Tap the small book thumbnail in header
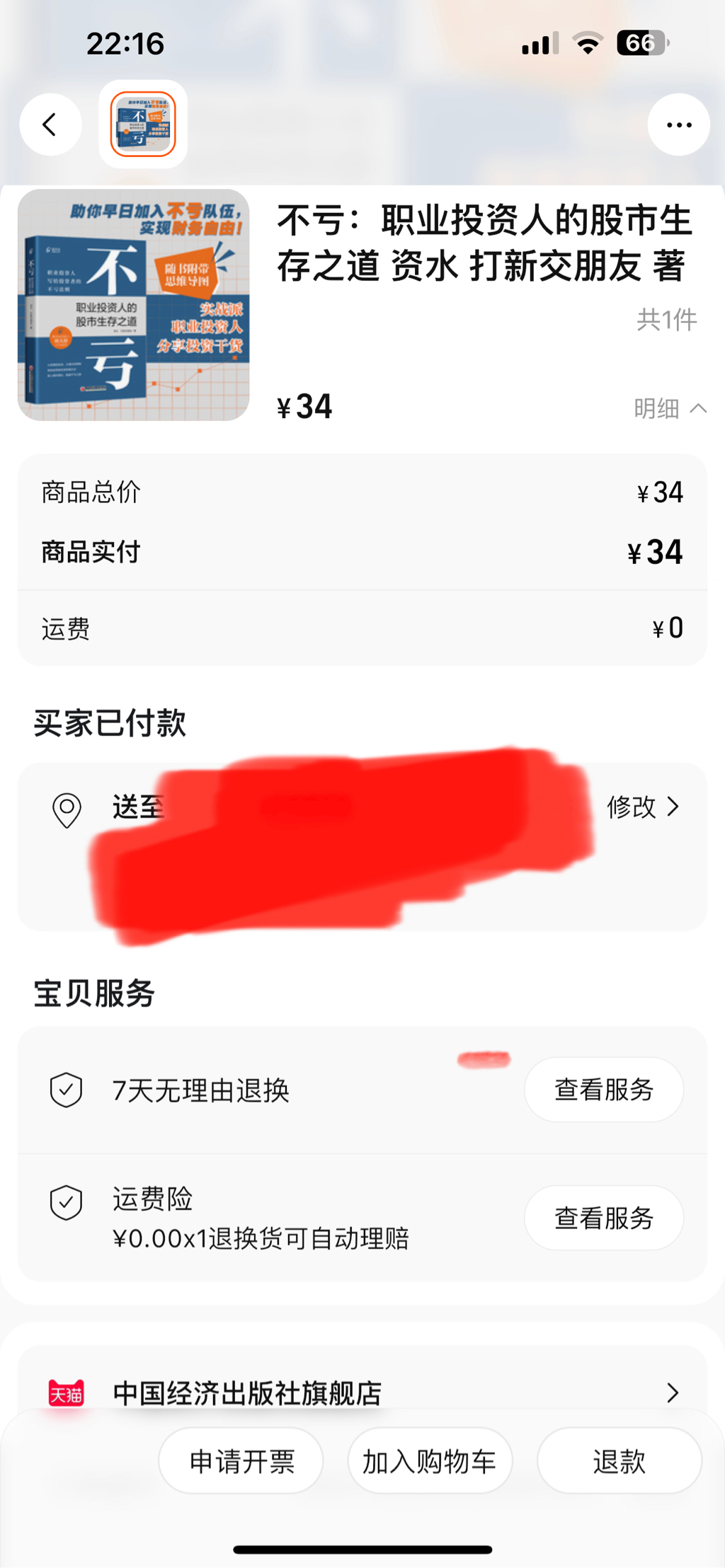 [143, 125]
